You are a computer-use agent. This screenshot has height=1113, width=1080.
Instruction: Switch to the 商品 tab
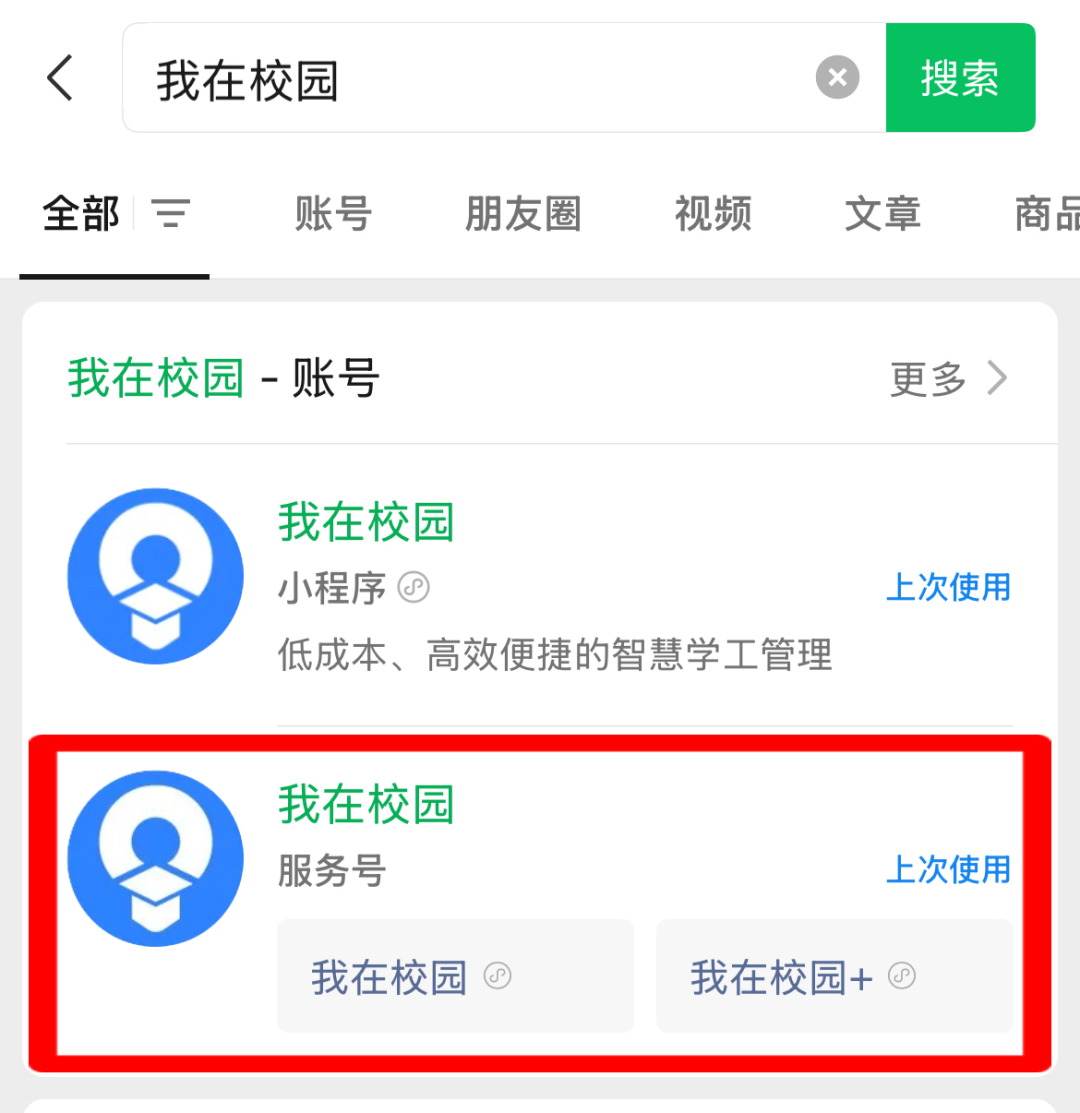coord(1046,214)
